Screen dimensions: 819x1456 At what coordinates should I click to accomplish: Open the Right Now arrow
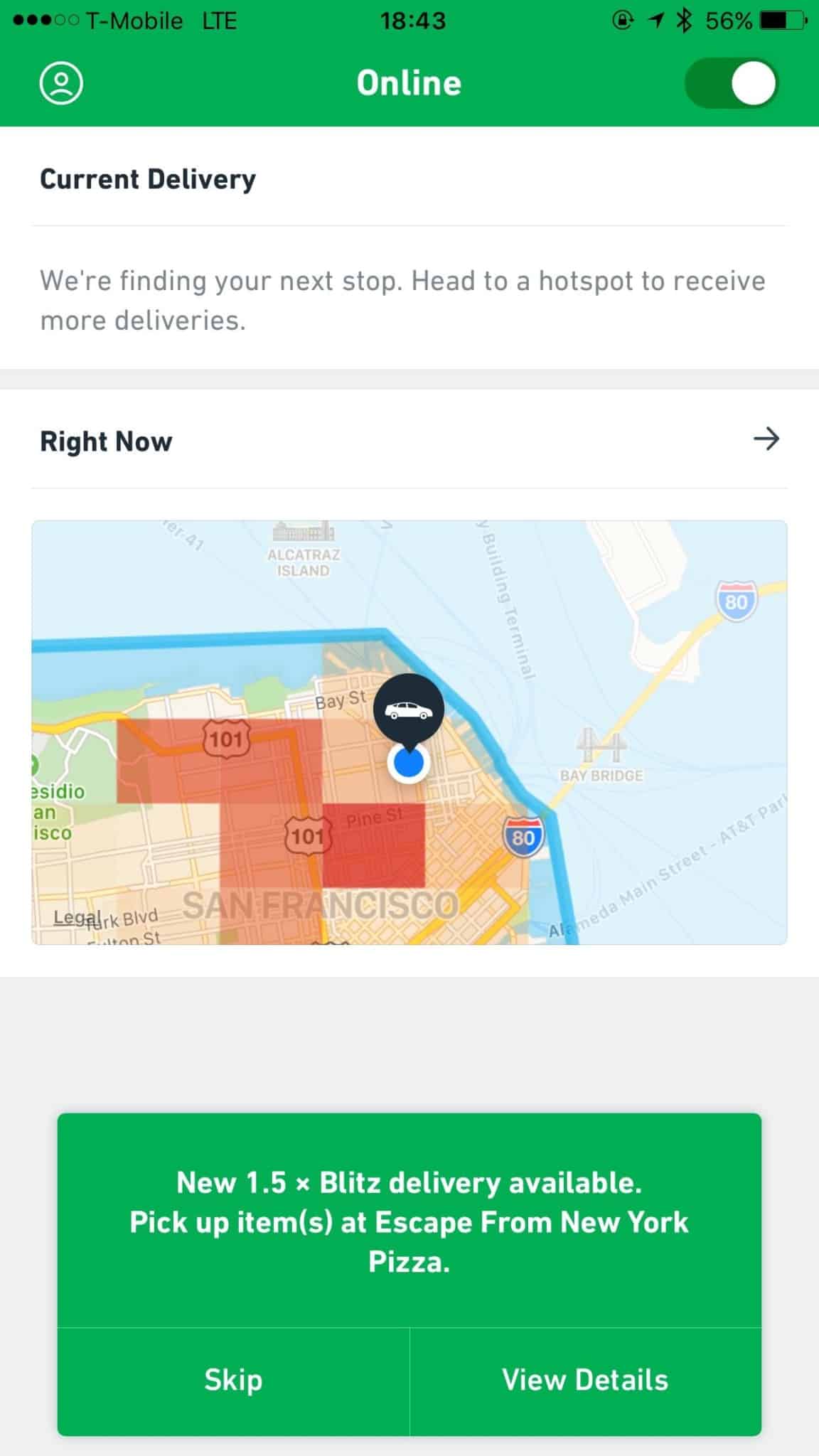766,439
